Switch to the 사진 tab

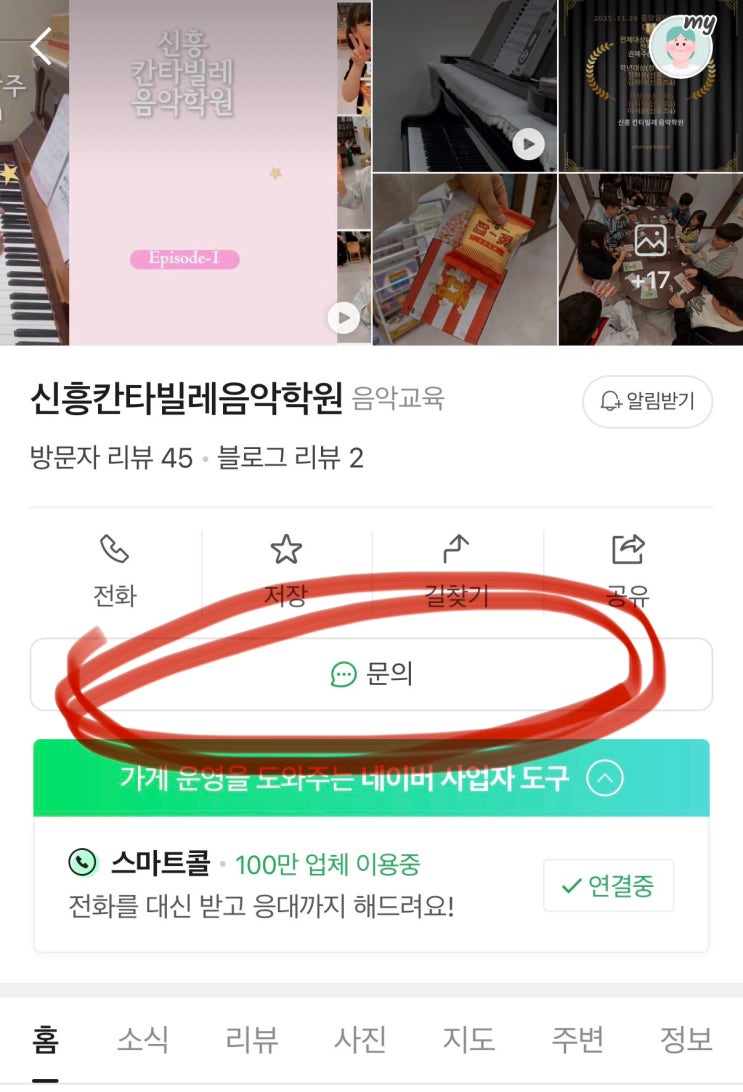point(360,1040)
